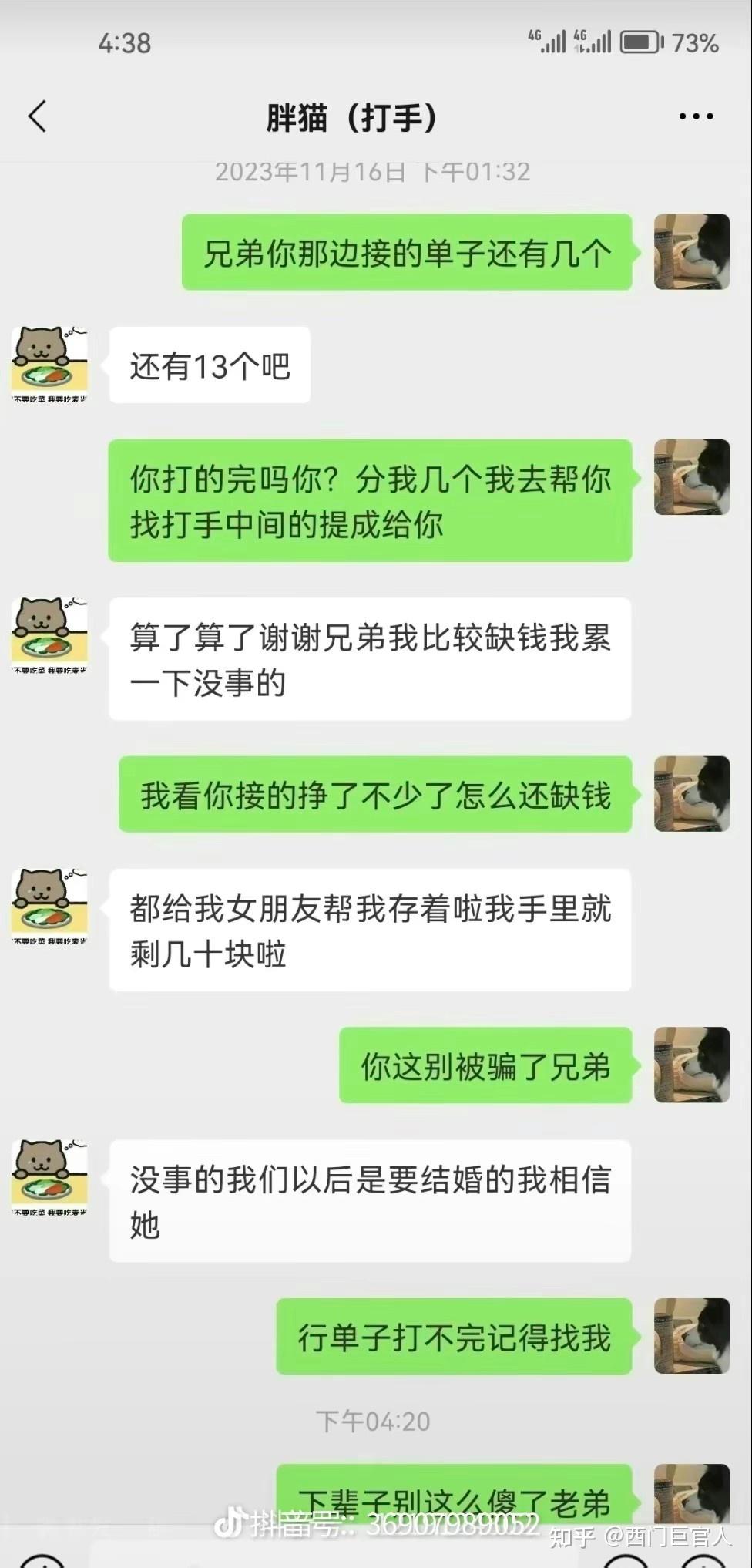Open 胖猫's avatar beside 还有13个吧
Image resolution: width=752 pixels, height=1568 pixels.
(x=50, y=363)
